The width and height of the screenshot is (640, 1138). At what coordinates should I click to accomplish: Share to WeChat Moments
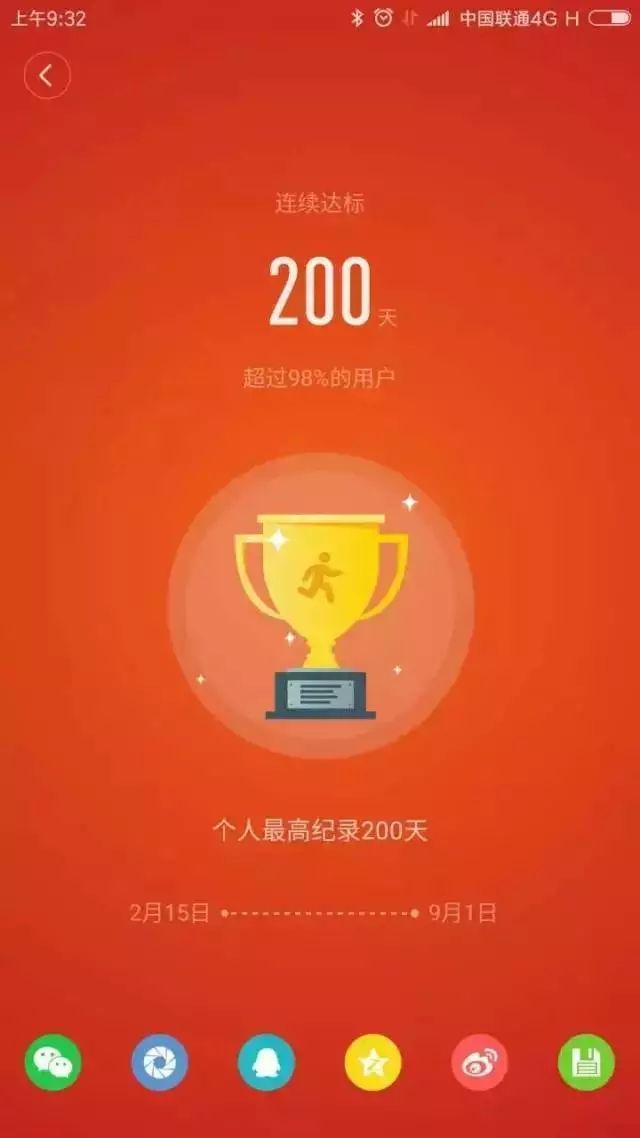(x=160, y=1062)
